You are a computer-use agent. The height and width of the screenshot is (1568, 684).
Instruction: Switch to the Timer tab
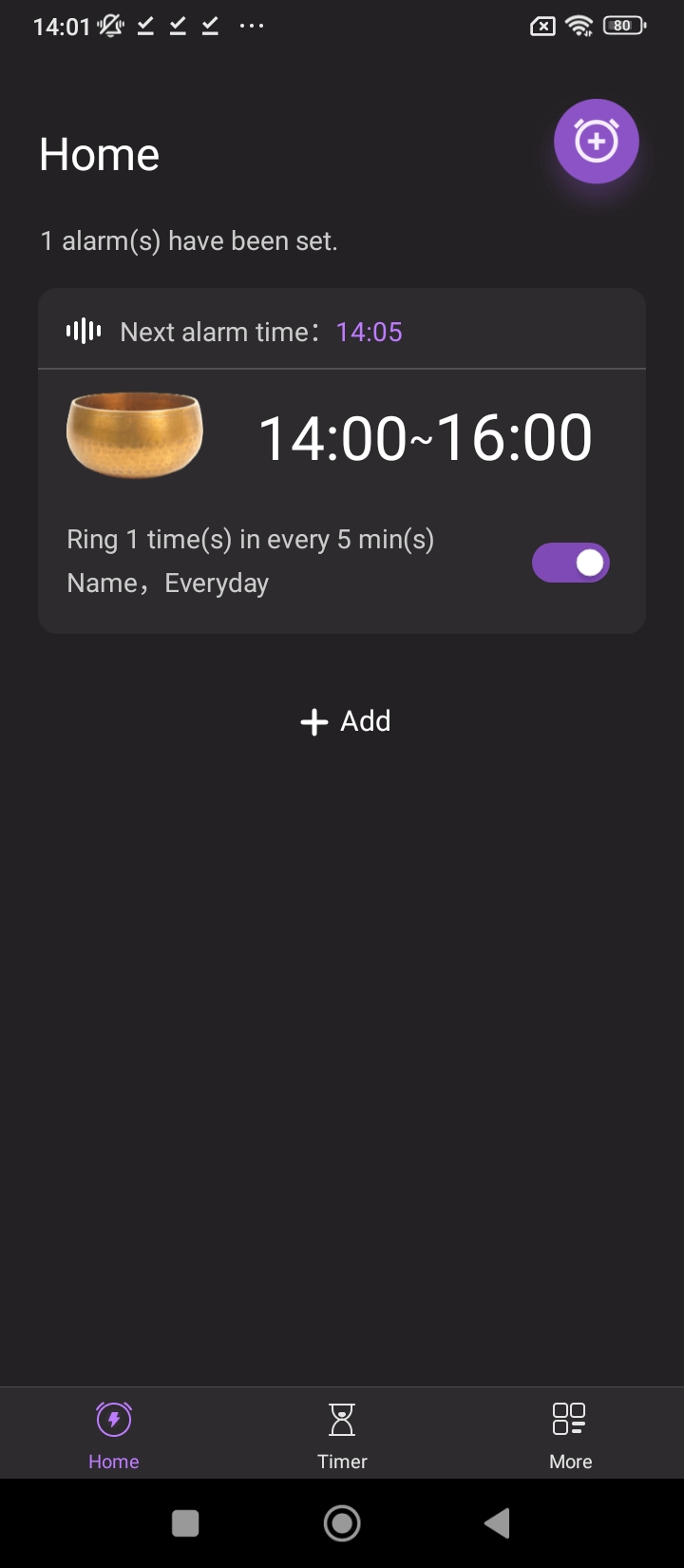[x=342, y=1435]
